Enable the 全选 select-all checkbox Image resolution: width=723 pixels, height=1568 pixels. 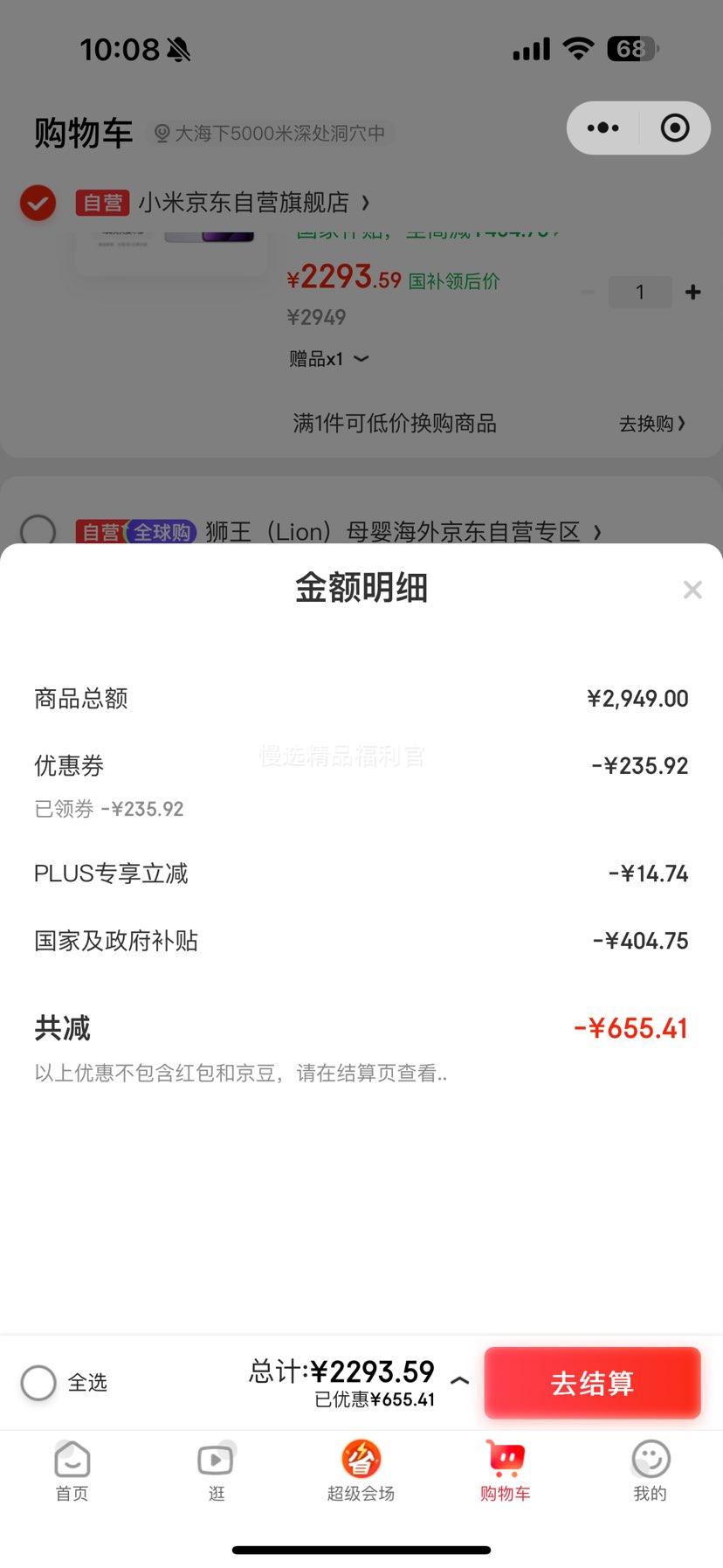38,1383
